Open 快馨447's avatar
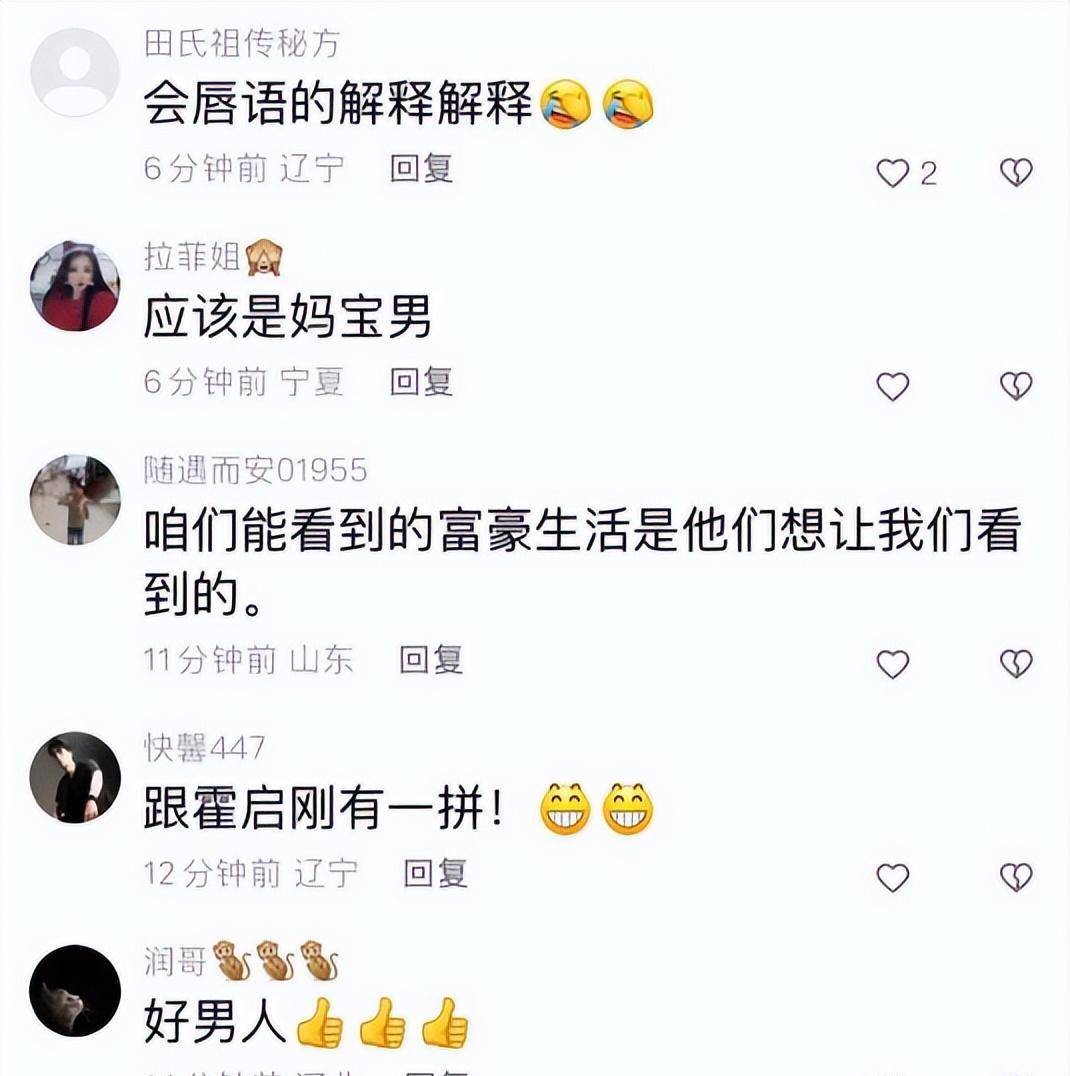1070x1076 pixels. tap(75, 777)
